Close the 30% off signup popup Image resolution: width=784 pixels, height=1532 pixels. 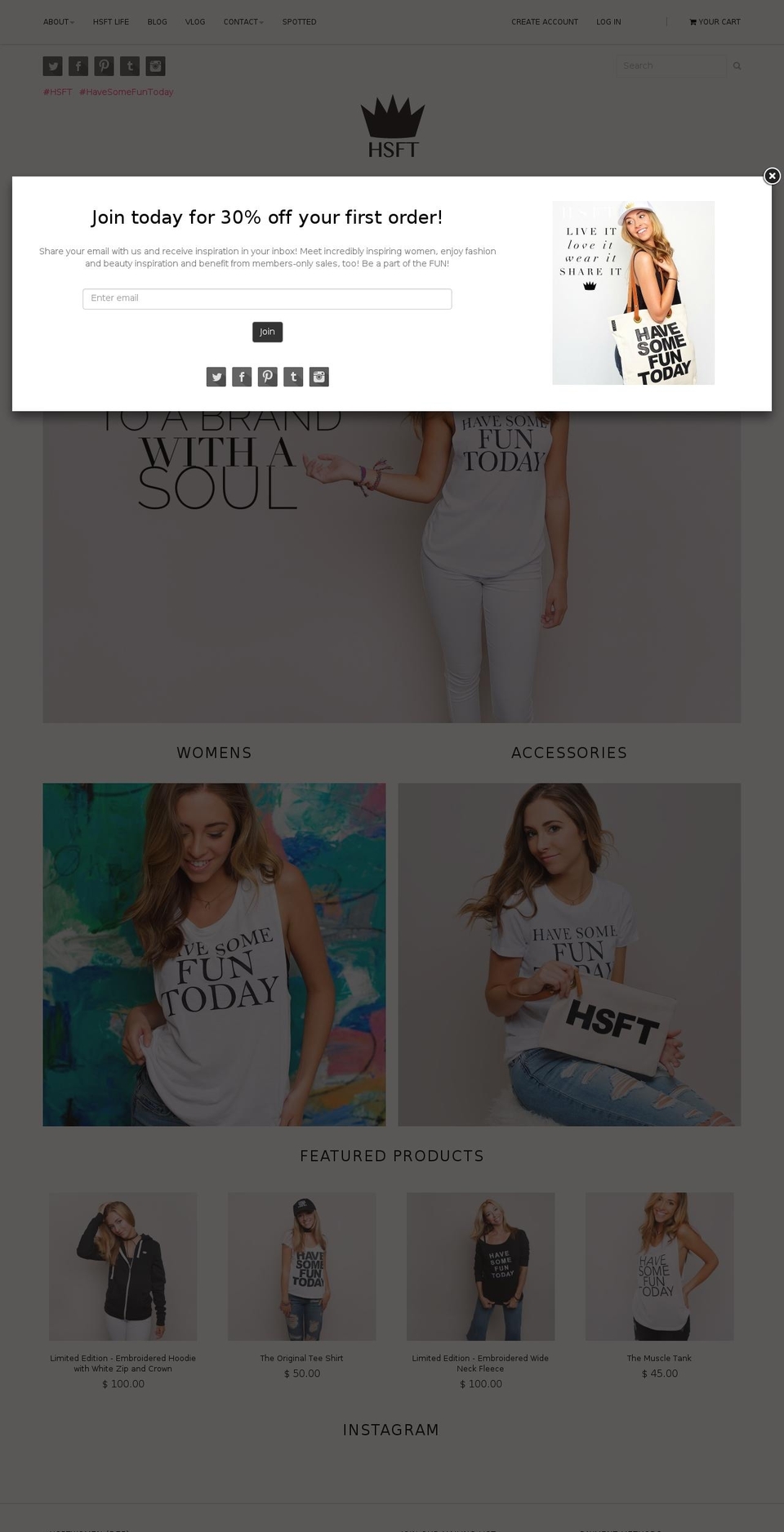point(771,176)
